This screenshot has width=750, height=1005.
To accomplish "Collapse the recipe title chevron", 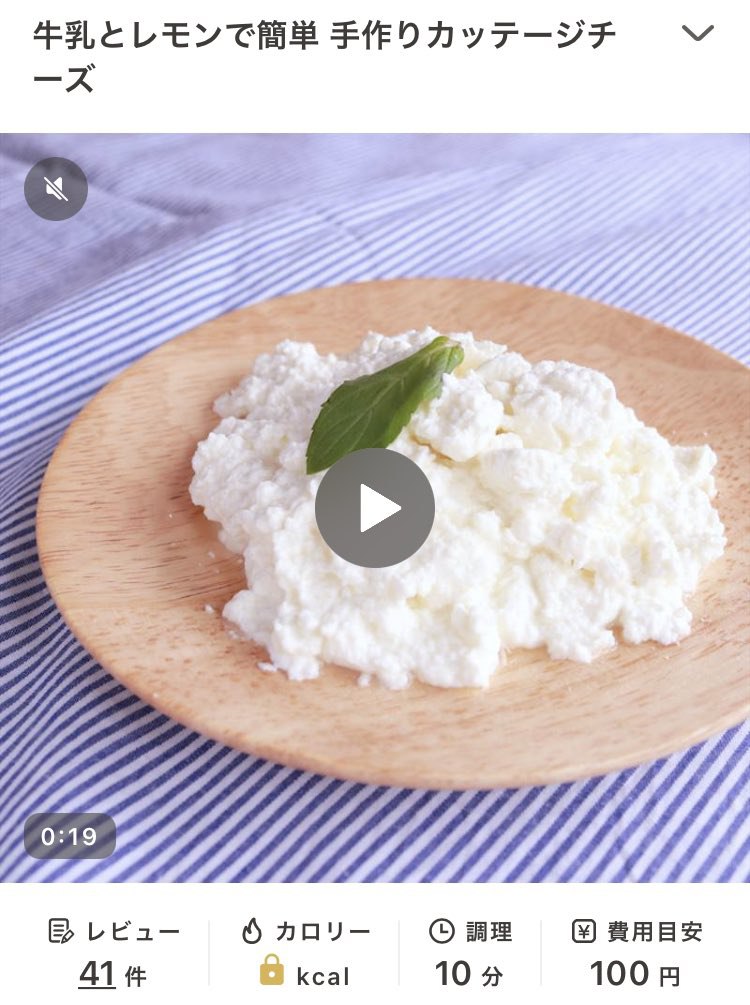I will [697, 33].
